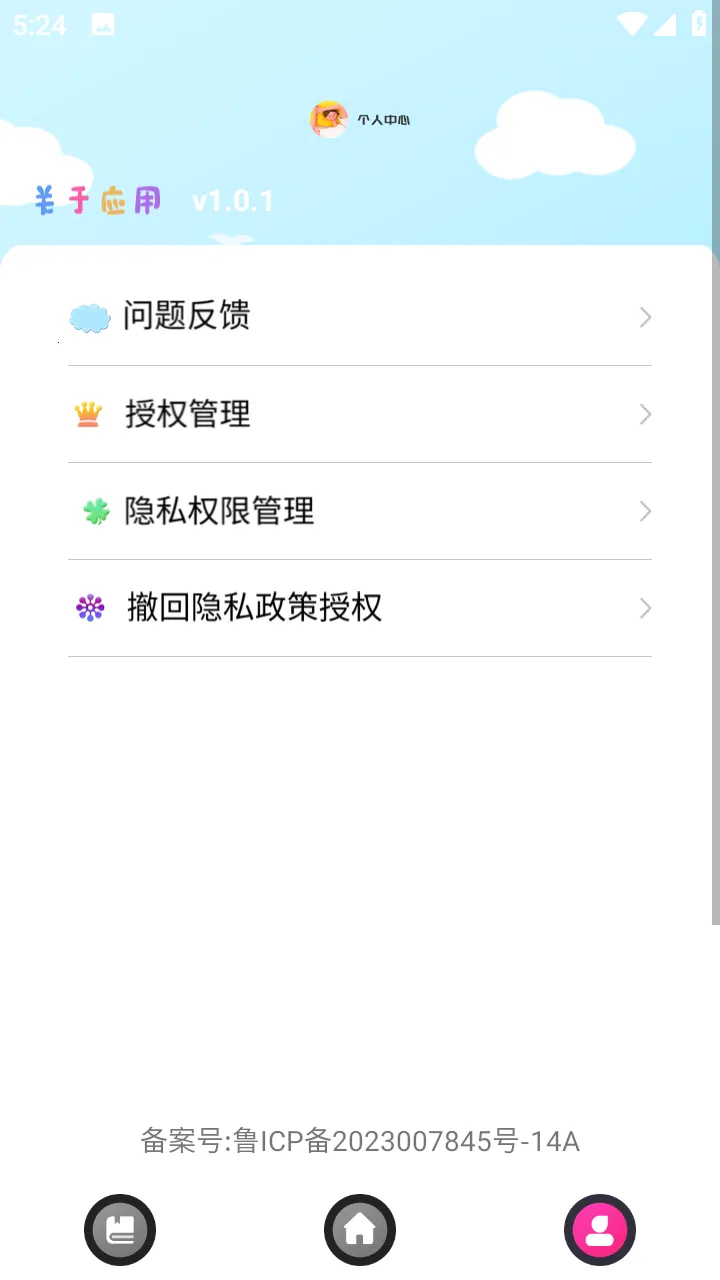This screenshot has height=1280, width=720.
Task: Select the 授权管理 menu entry
Action: tap(188, 413)
